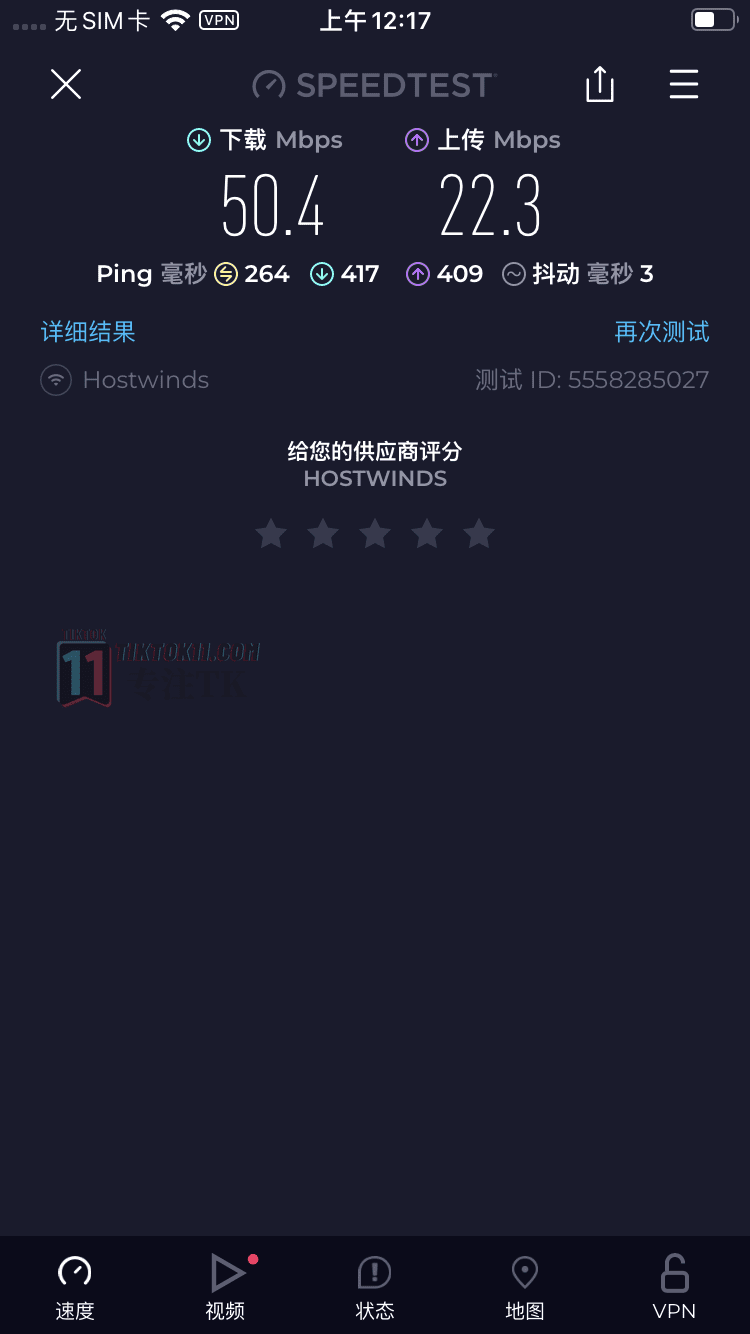Viewport: 750px width, 1334px height.
Task: Close the speed test results
Action: [66, 84]
